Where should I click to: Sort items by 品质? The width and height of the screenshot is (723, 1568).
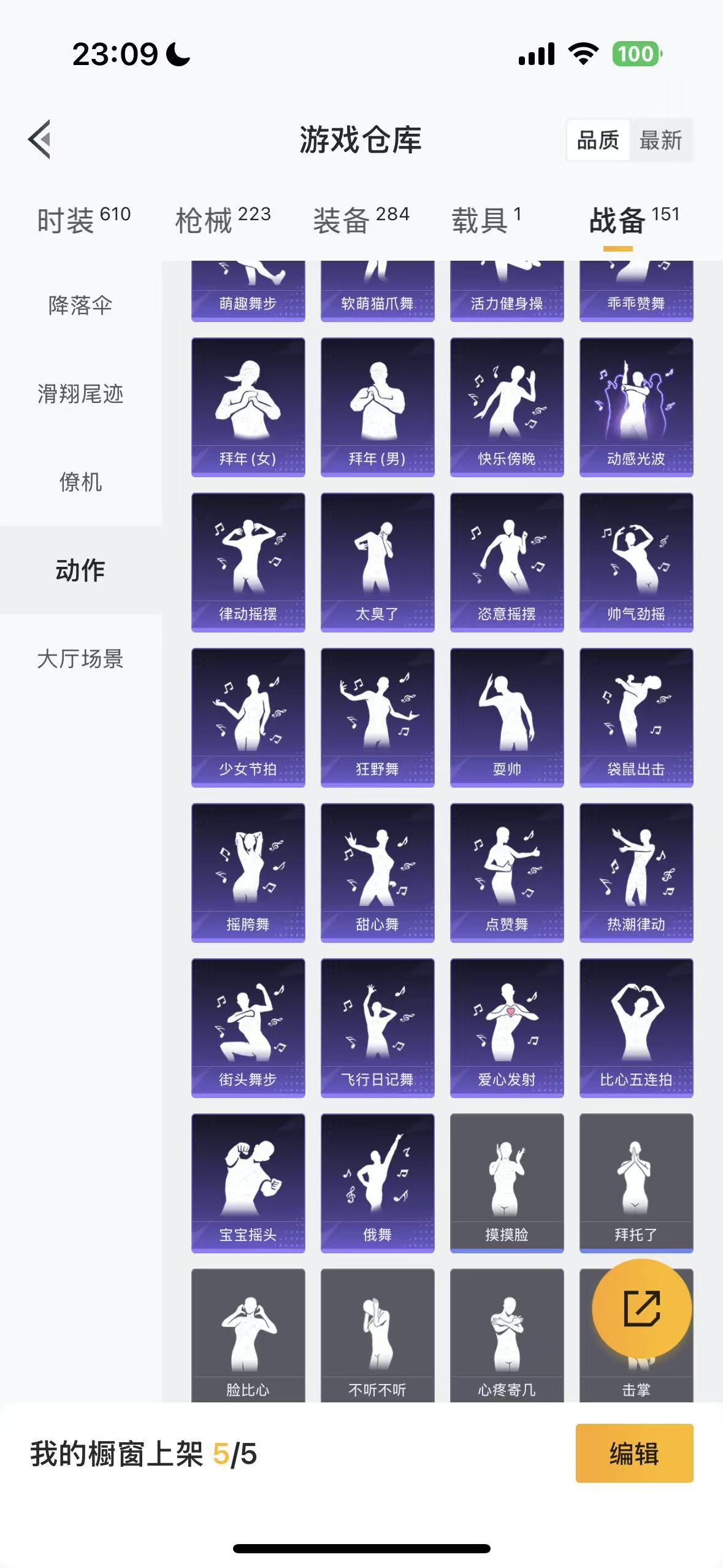pyautogui.click(x=598, y=140)
